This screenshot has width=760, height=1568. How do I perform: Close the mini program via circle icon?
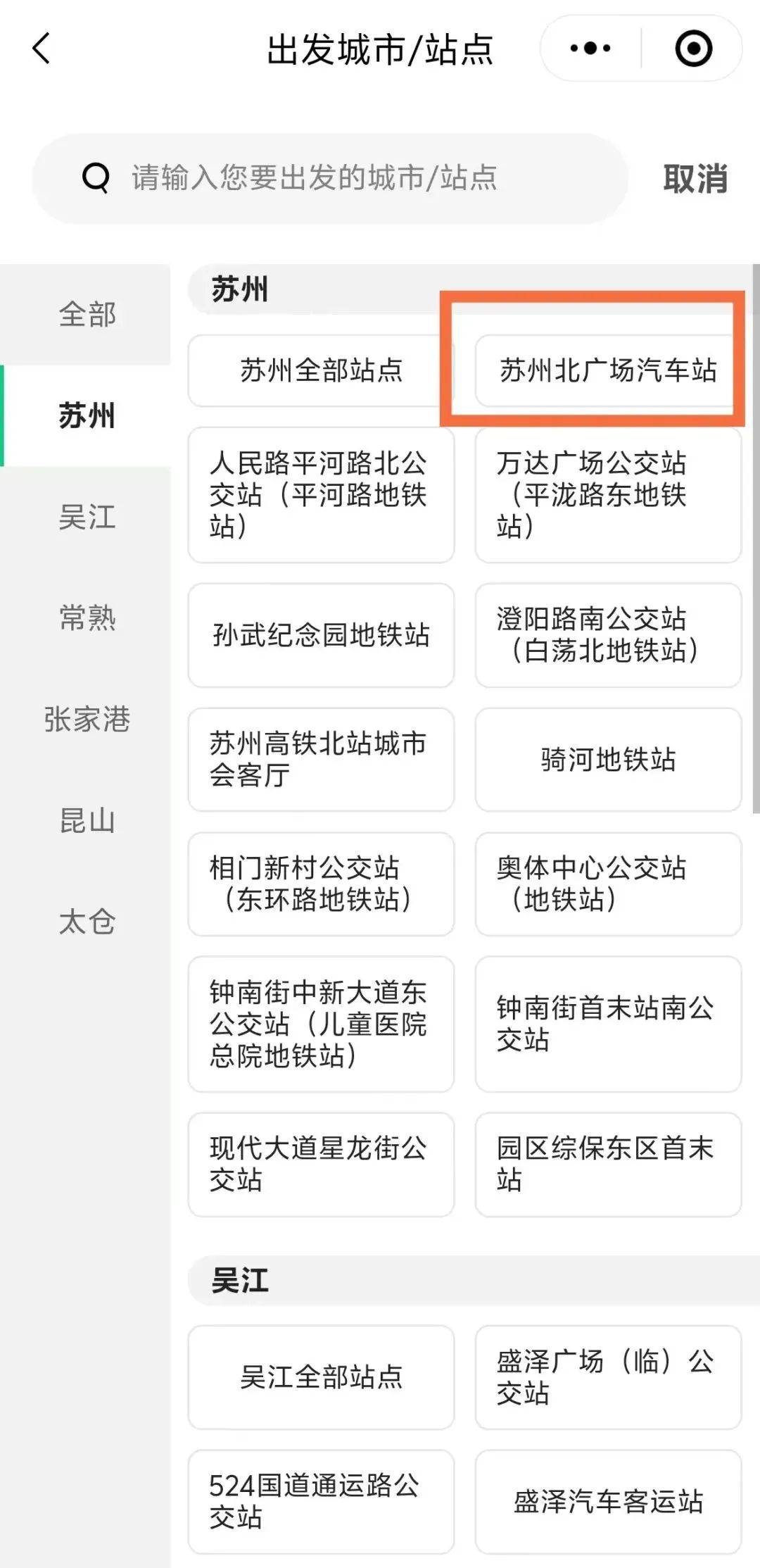coord(693,49)
